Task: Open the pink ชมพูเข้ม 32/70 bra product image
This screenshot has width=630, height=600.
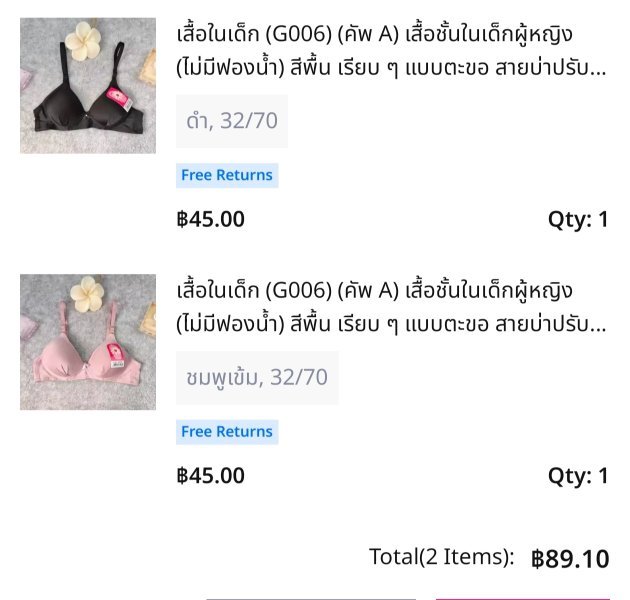Action: point(88,342)
